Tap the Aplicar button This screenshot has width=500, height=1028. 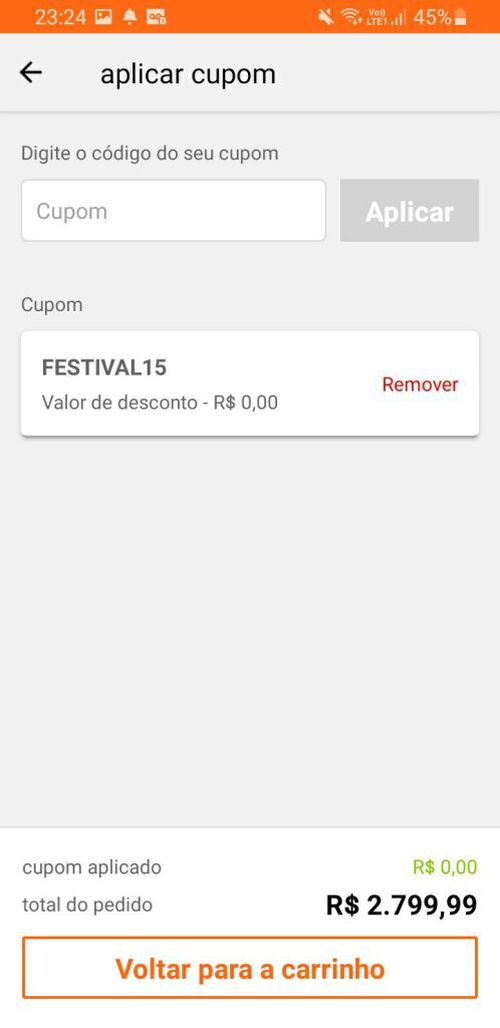click(x=410, y=210)
